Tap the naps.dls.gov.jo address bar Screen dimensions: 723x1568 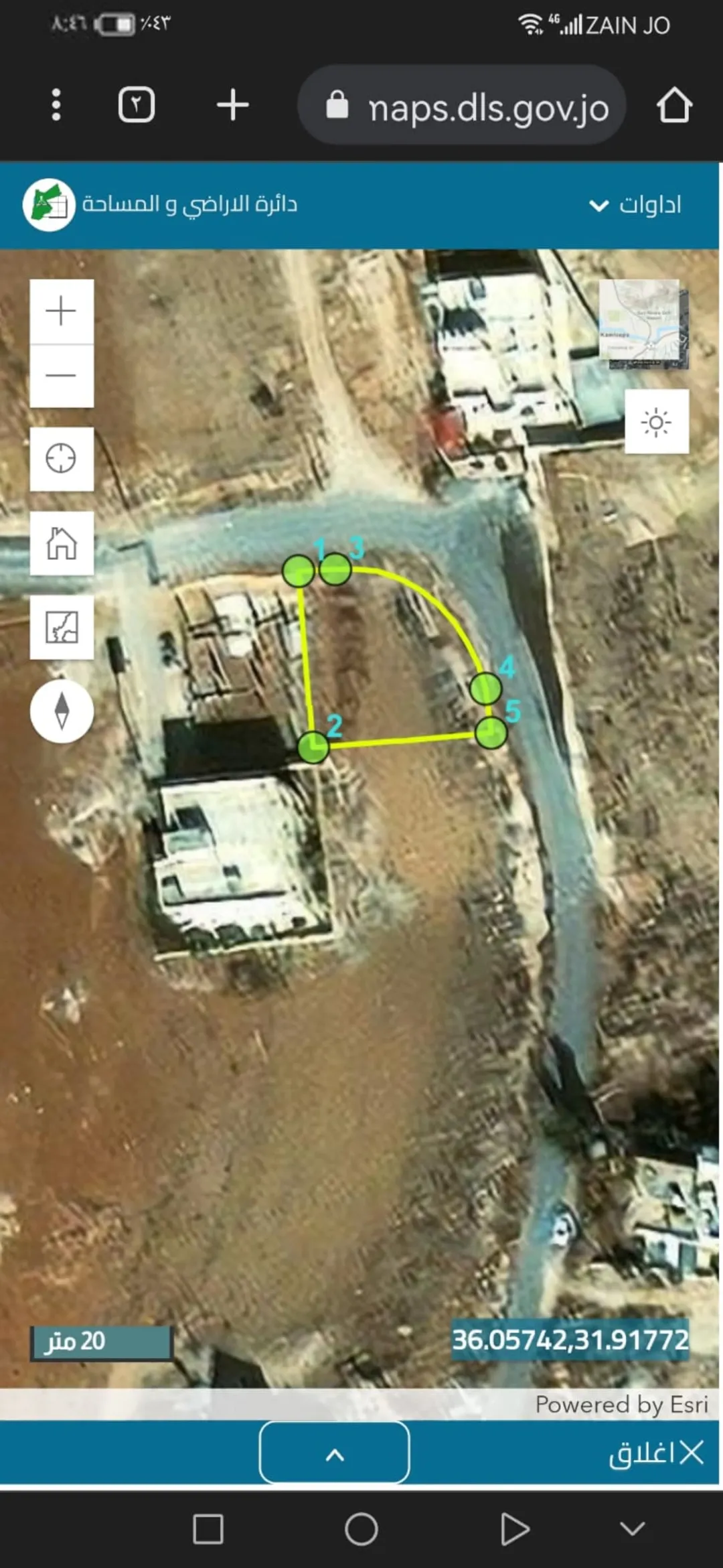tap(461, 105)
